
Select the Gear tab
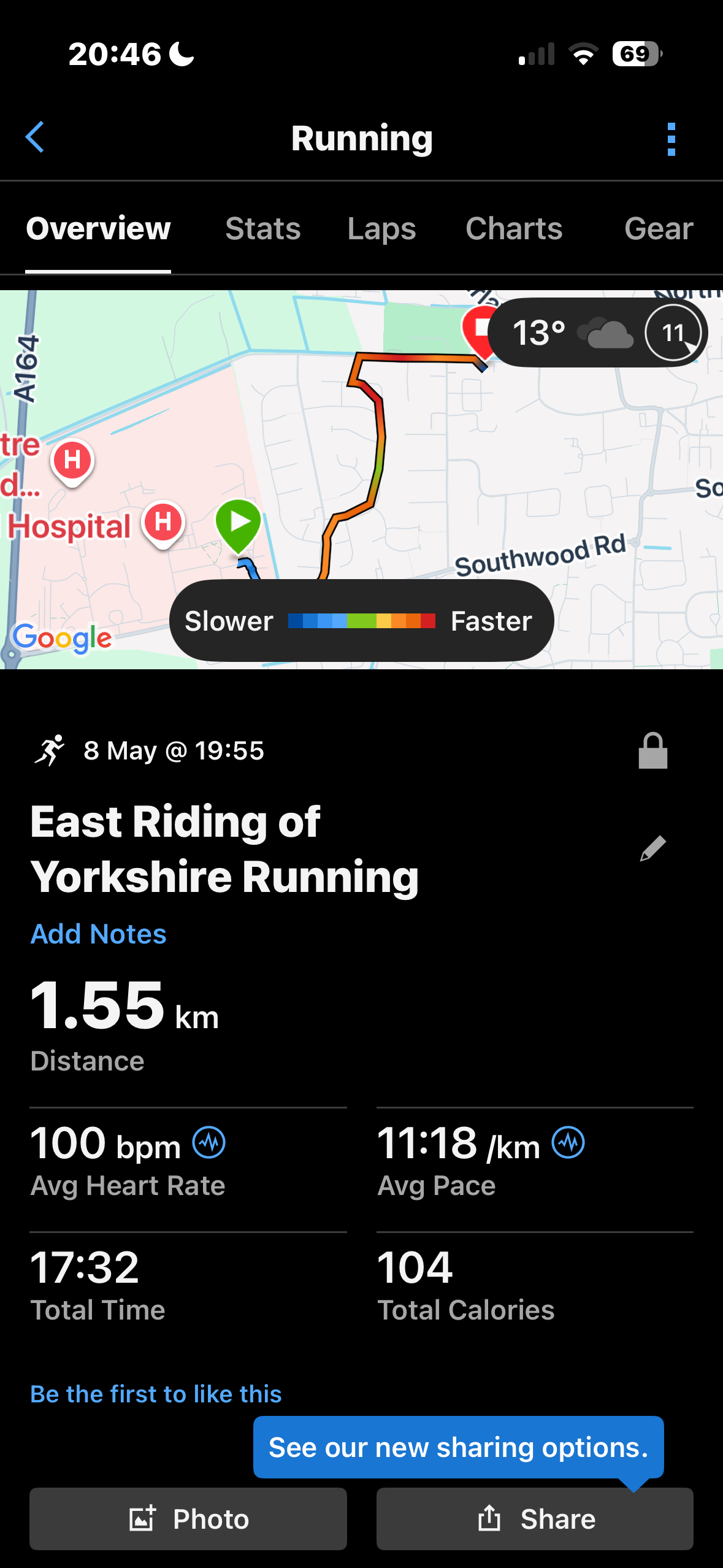tap(659, 229)
